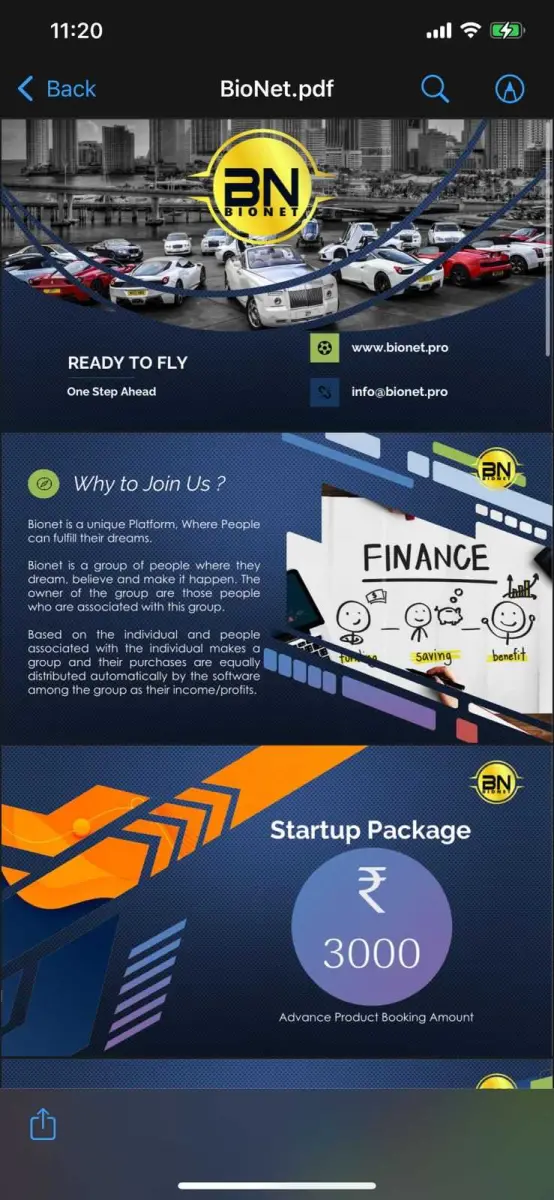
Task: Go back using the Back button
Action: tap(57, 89)
